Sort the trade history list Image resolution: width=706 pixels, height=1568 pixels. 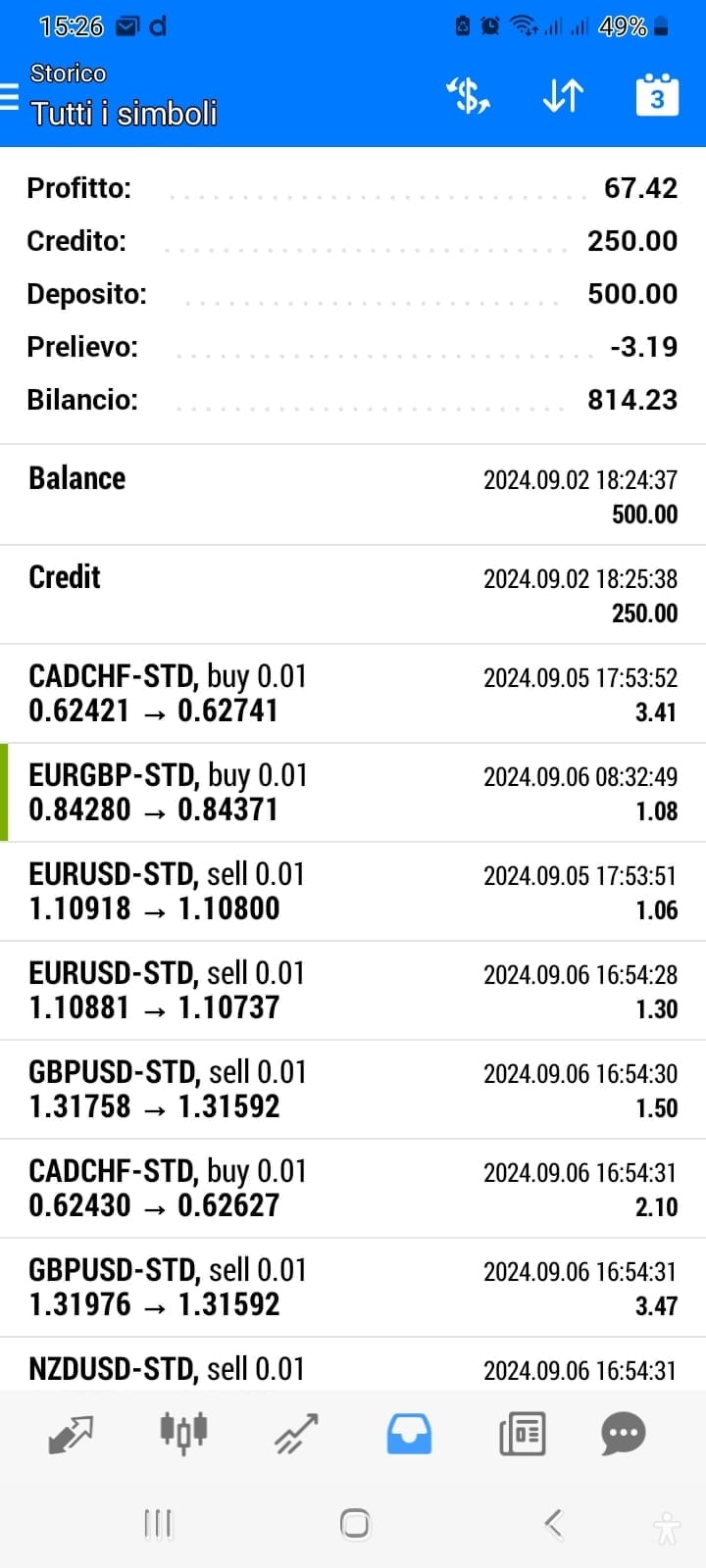tap(562, 95)
